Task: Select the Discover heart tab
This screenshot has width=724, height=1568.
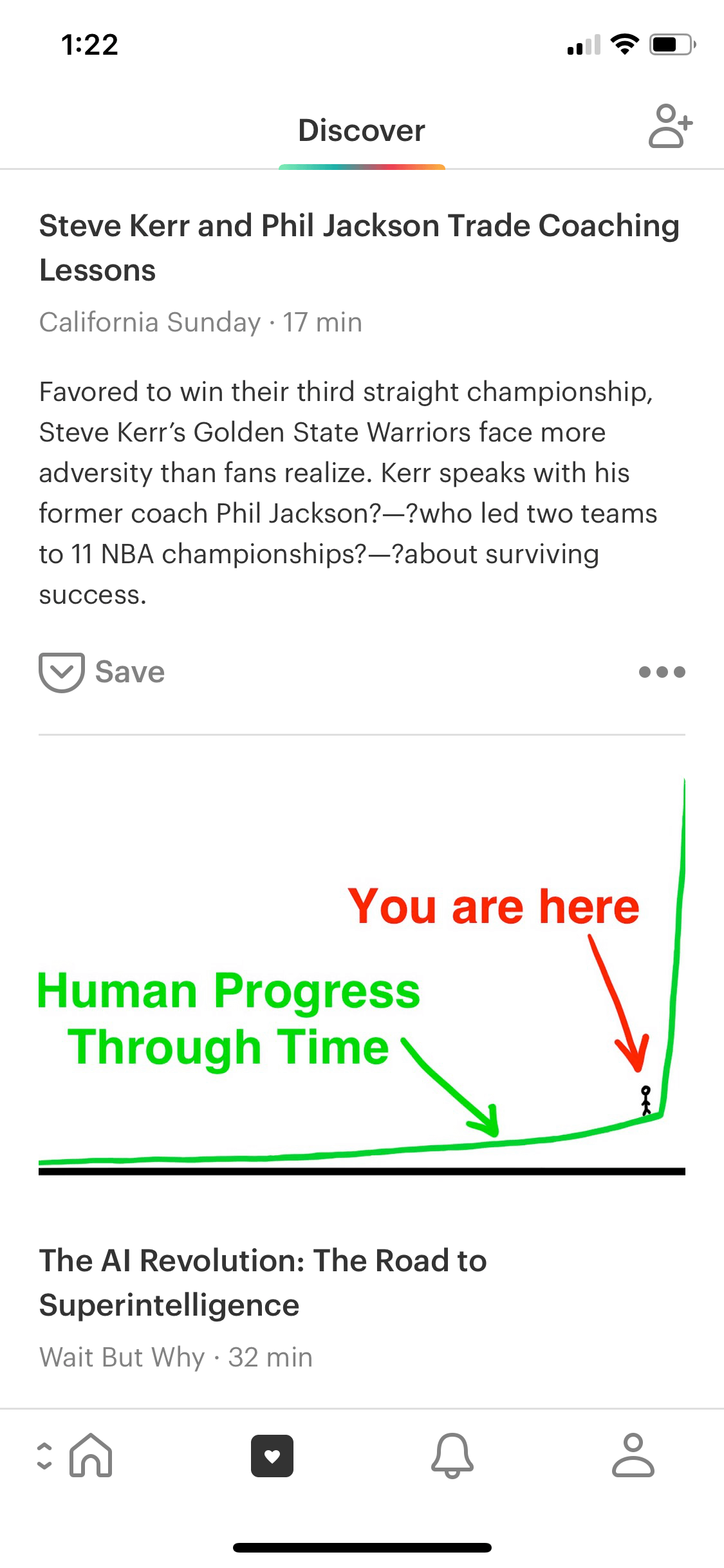Action: click(x=272, y=1455)
